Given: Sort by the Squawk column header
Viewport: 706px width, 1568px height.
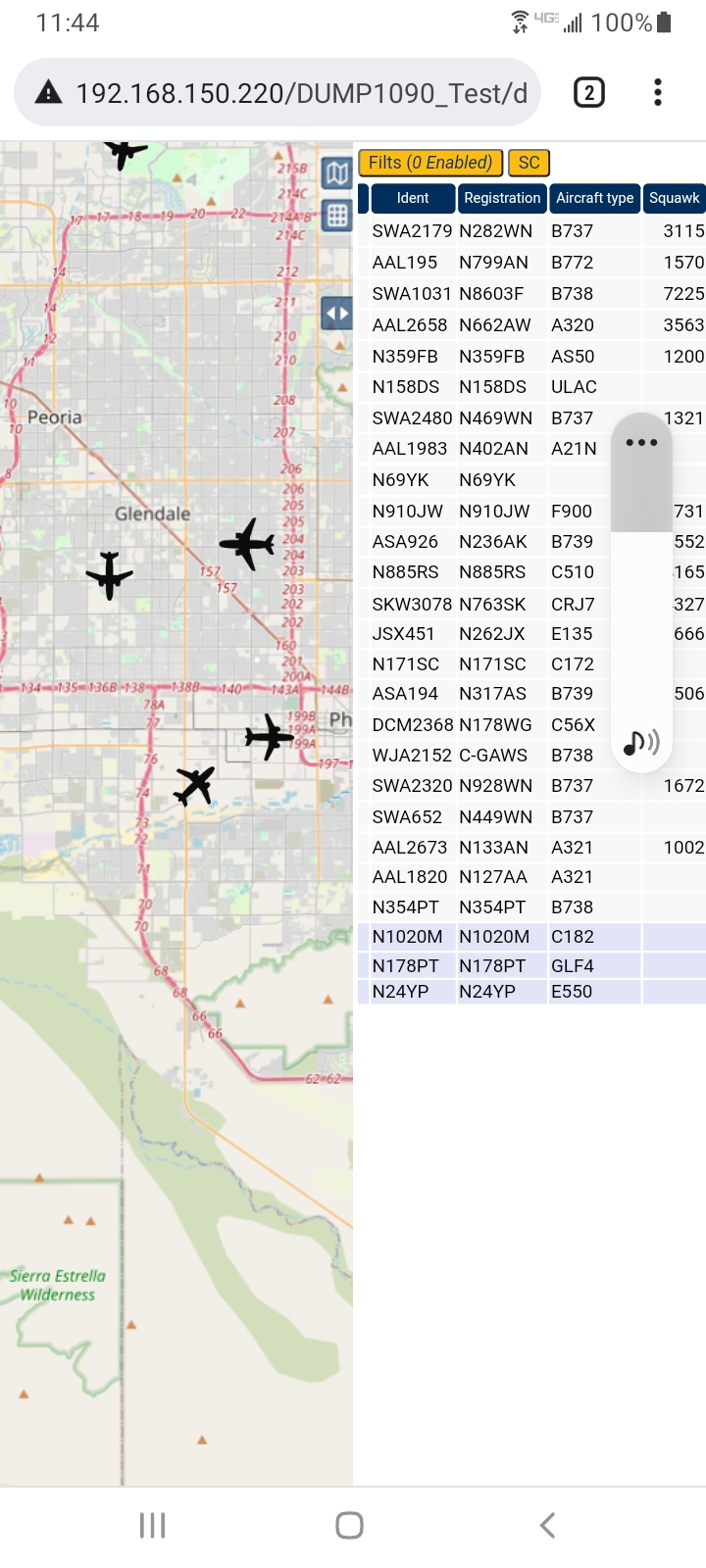Looking at the screenshot, I should (x=675, y=198).
